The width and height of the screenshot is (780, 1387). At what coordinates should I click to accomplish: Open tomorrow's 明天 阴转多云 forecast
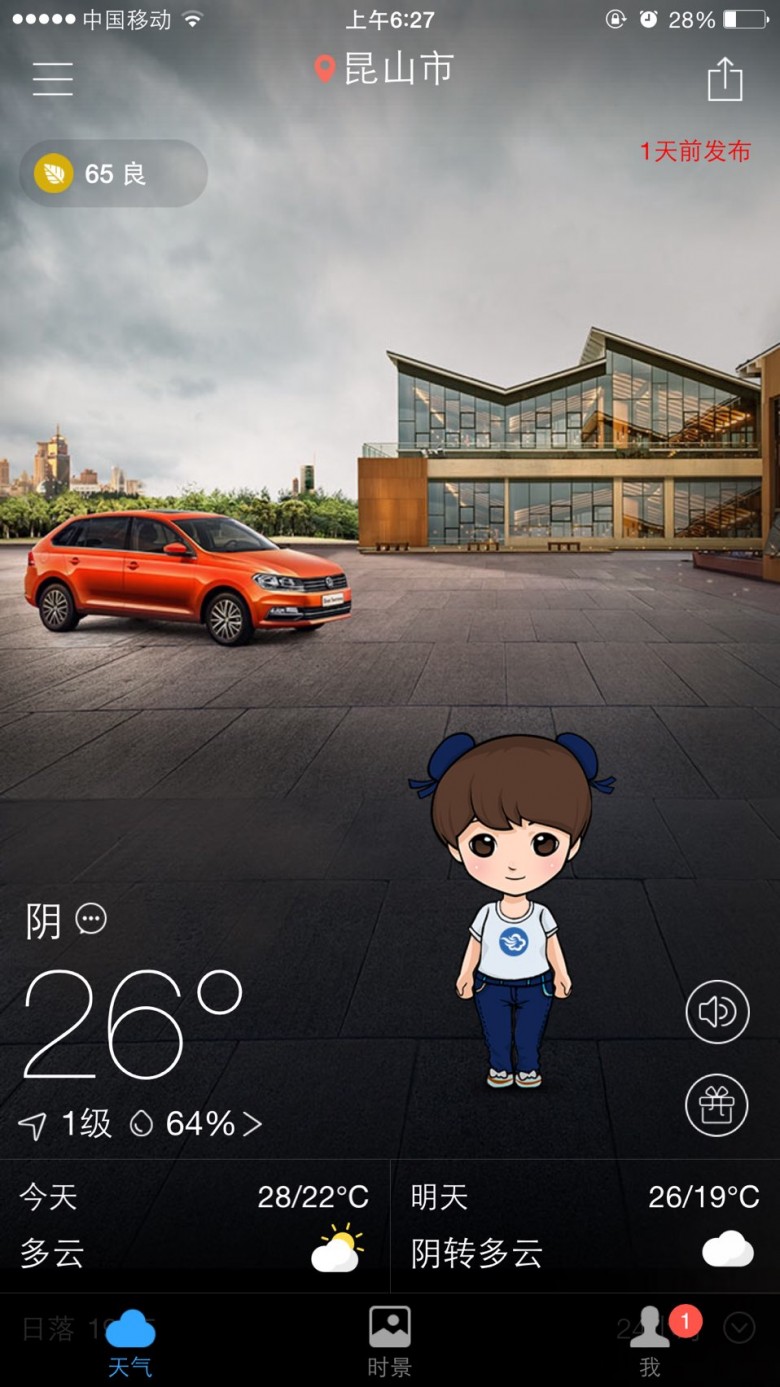pyautogui.click(x=585, y=1225)
